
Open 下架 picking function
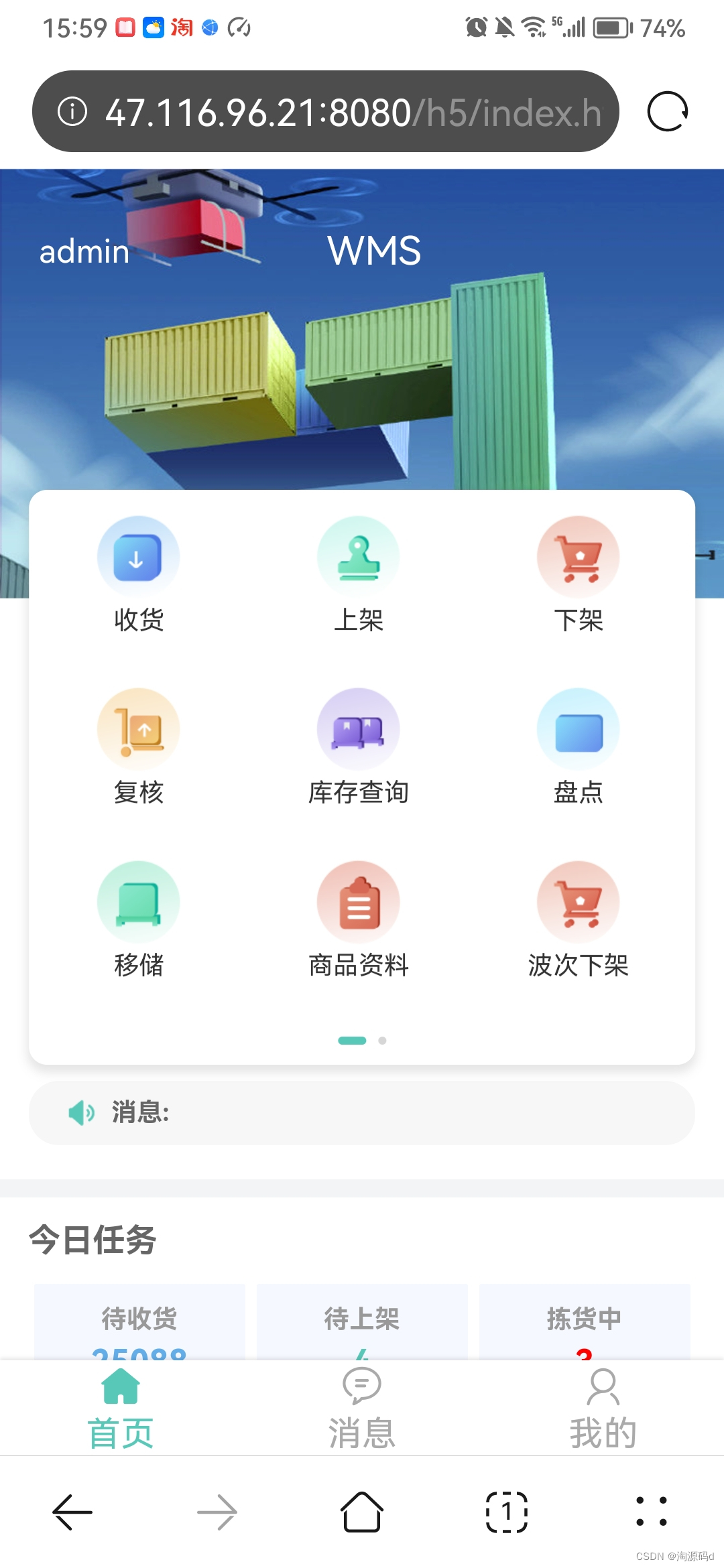click(x=578, y=574)
